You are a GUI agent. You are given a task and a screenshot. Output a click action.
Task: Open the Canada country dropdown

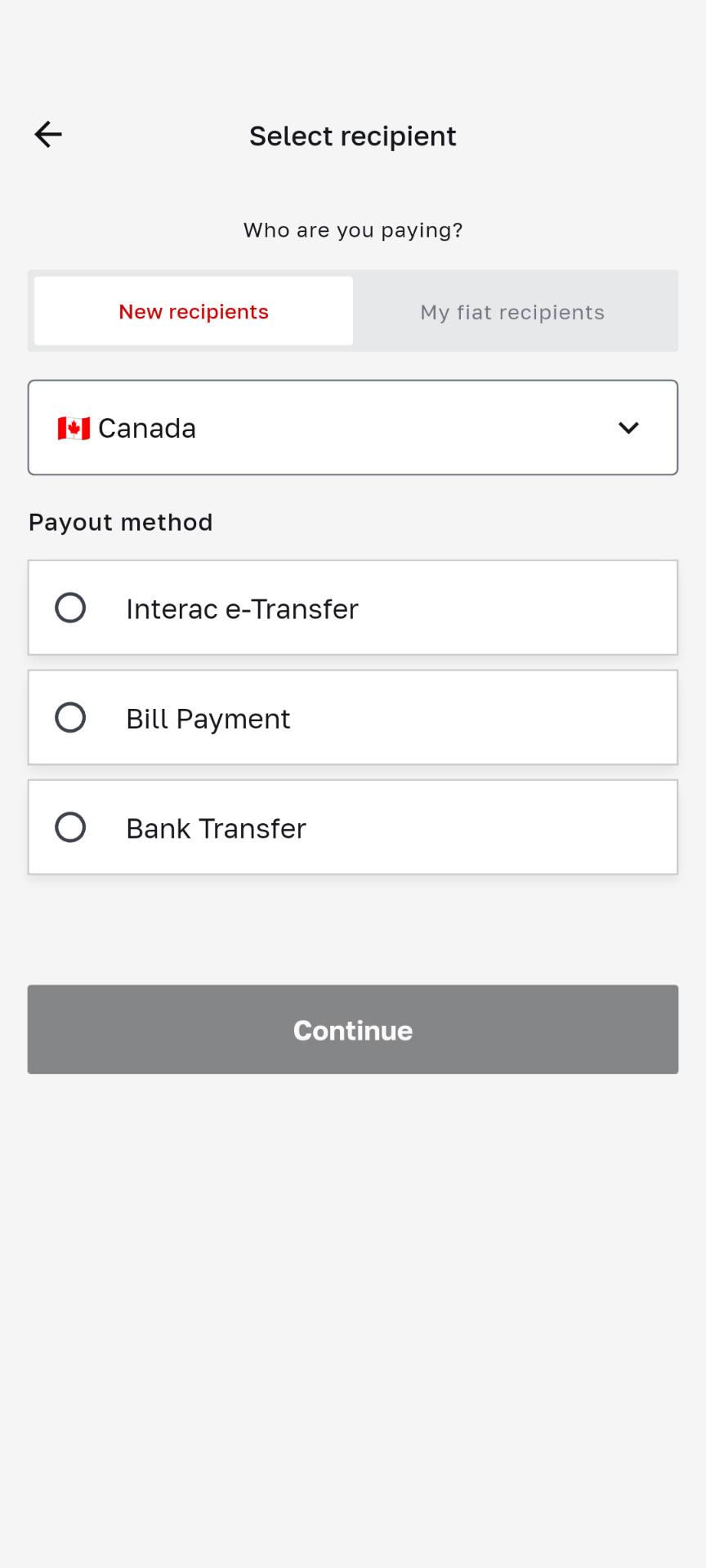pyautogui.click(x=353, y=428)
